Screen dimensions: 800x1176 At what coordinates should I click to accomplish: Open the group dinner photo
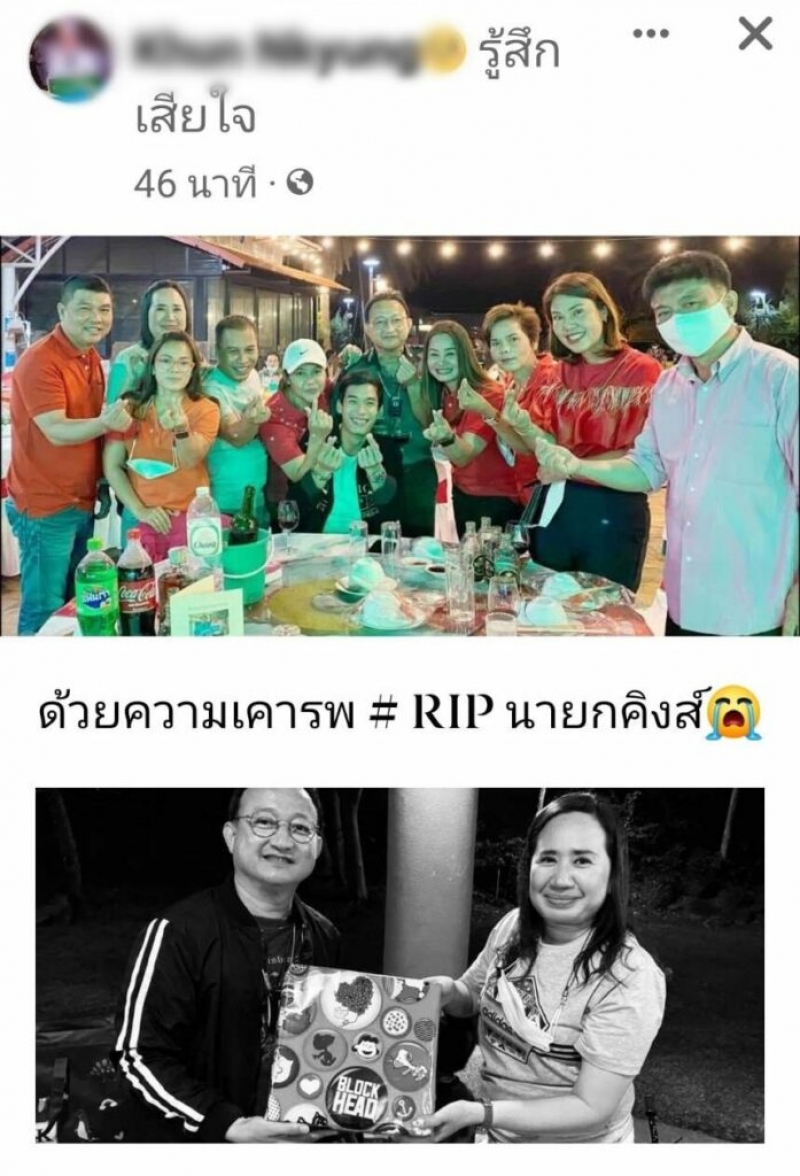400,436
